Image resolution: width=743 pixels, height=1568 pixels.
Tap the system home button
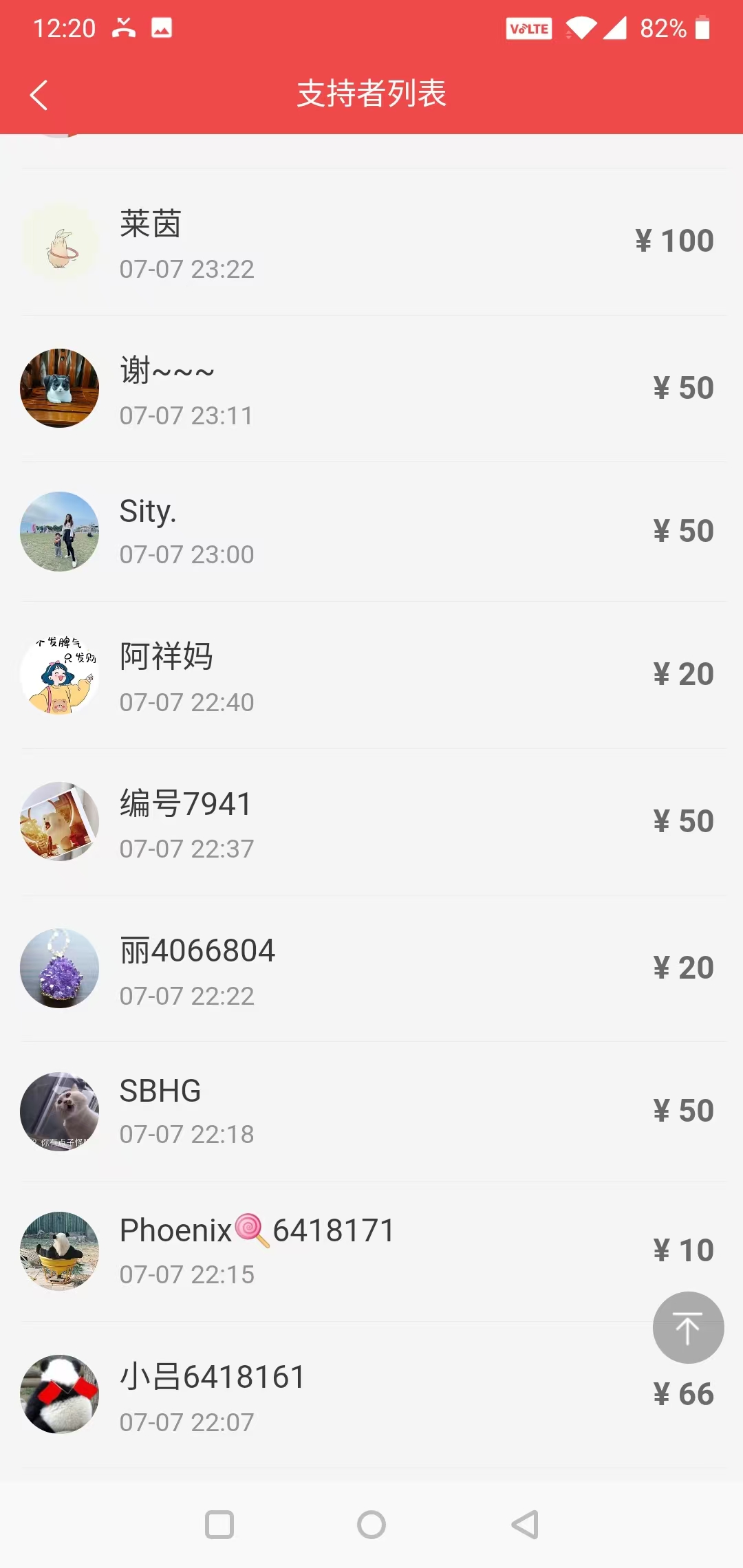[371, 1525]
